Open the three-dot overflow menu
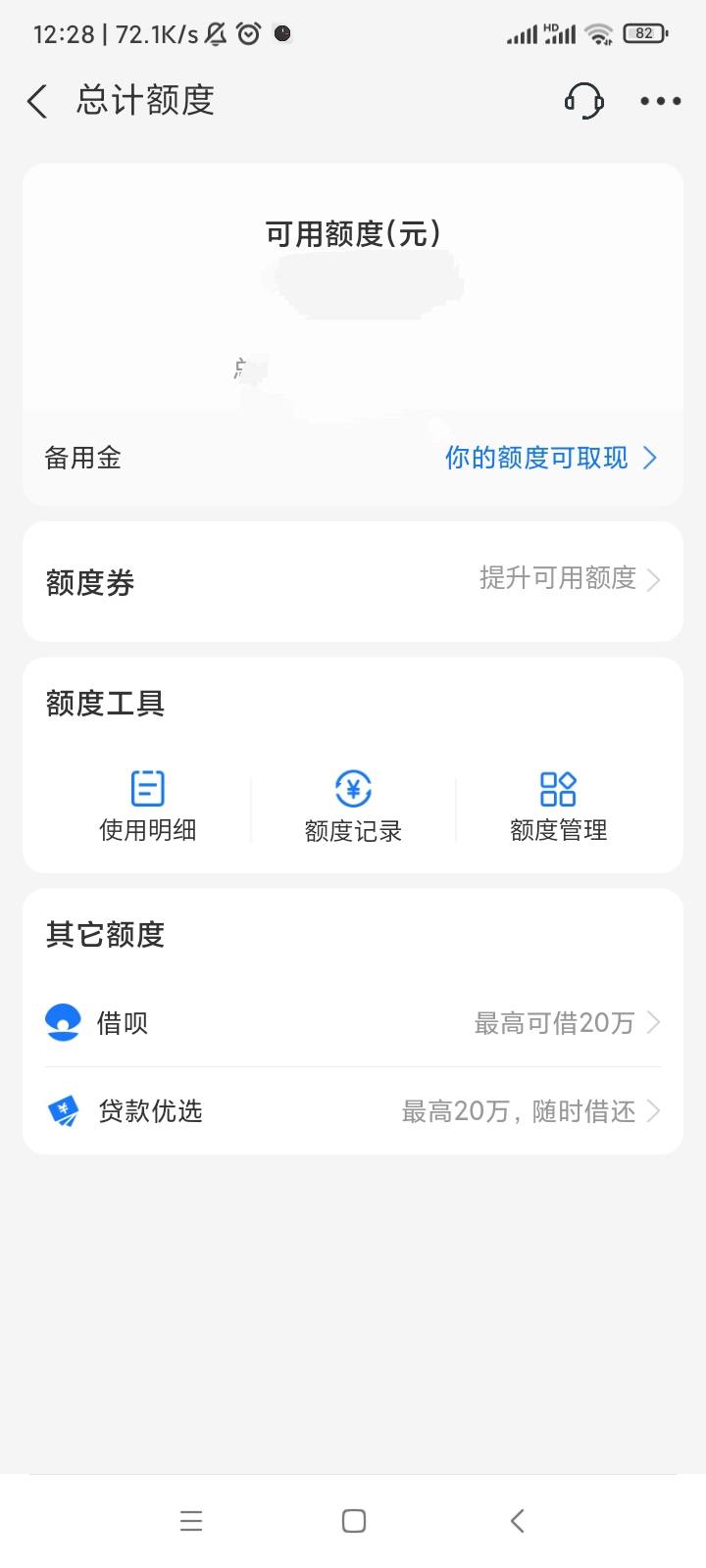 [660, 101]
